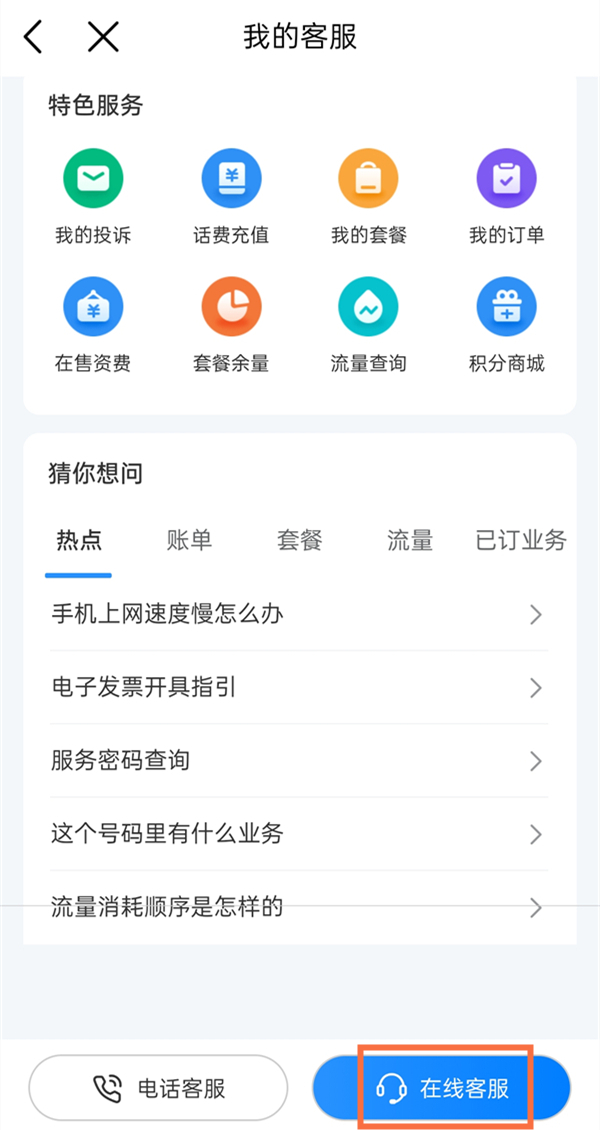Switch to the 套餐 tab

299,541
